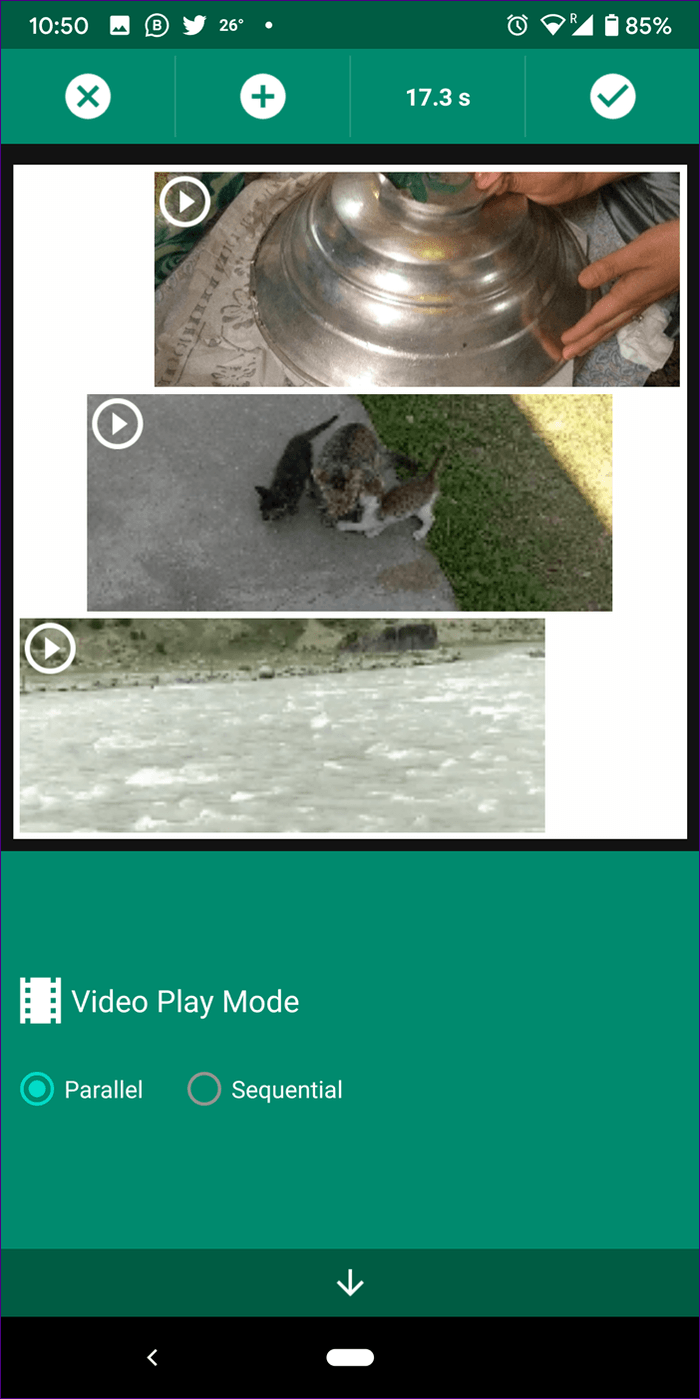
Task: Play the metal bowl video
Action: [184, 203]
